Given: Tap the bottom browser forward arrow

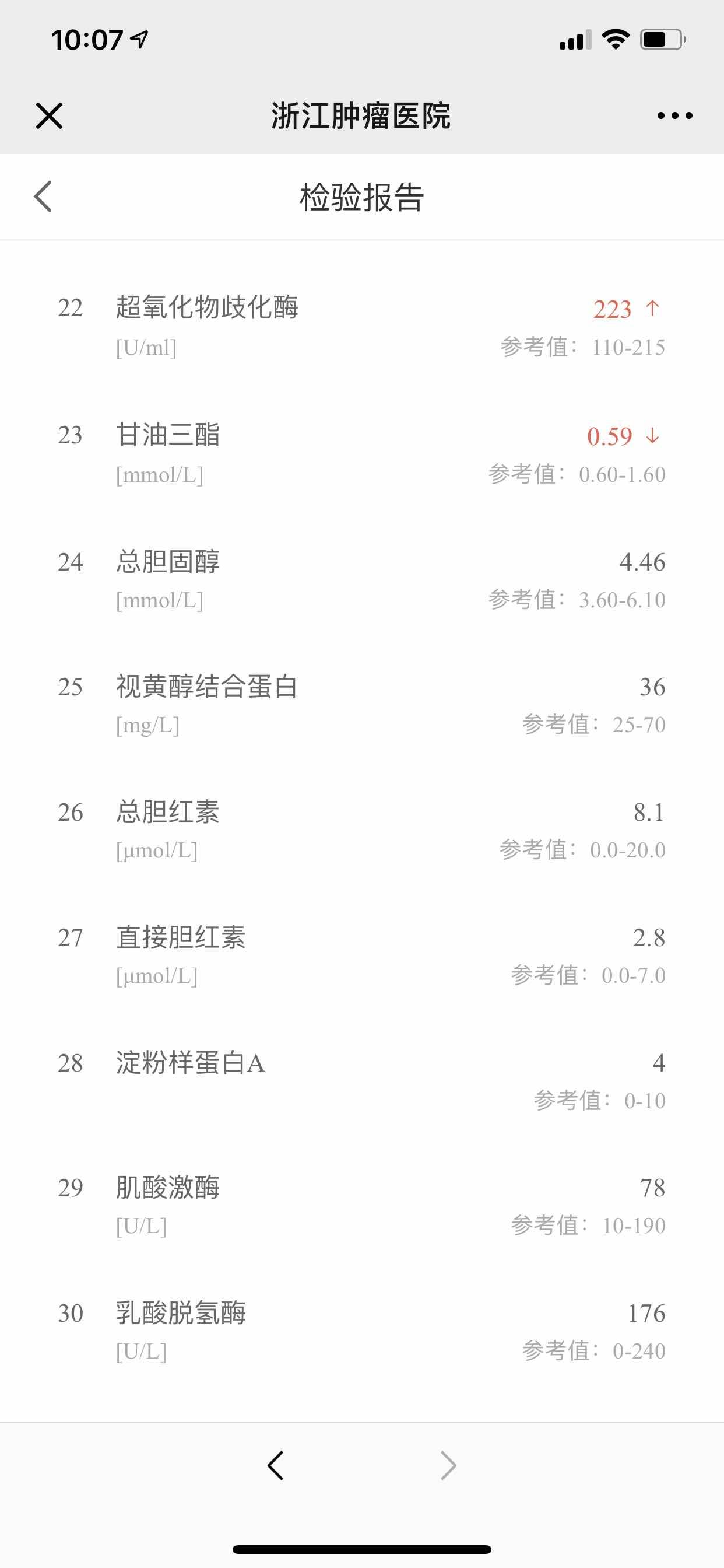Looking at the screenshot, I should (448, 1465).
